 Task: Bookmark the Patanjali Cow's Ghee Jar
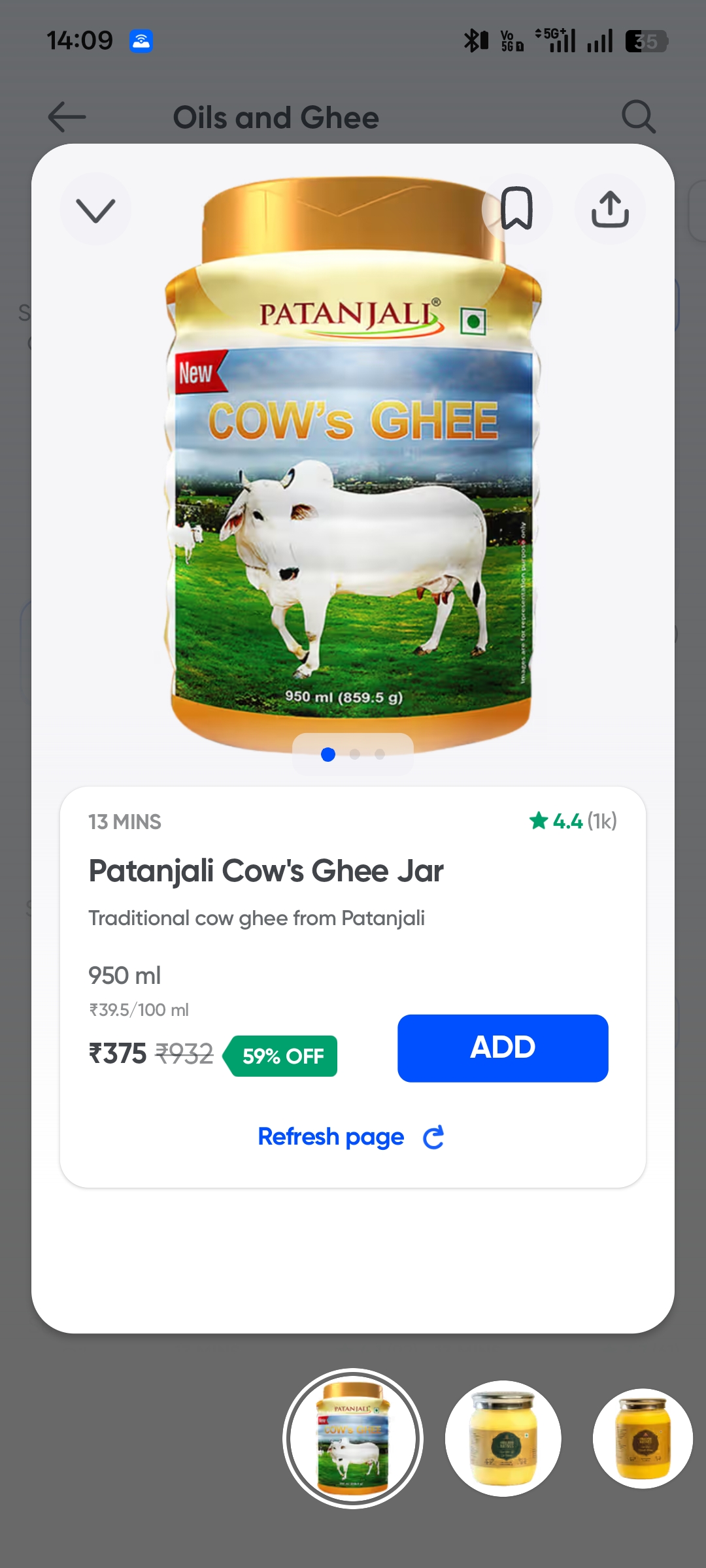[516, 209]
